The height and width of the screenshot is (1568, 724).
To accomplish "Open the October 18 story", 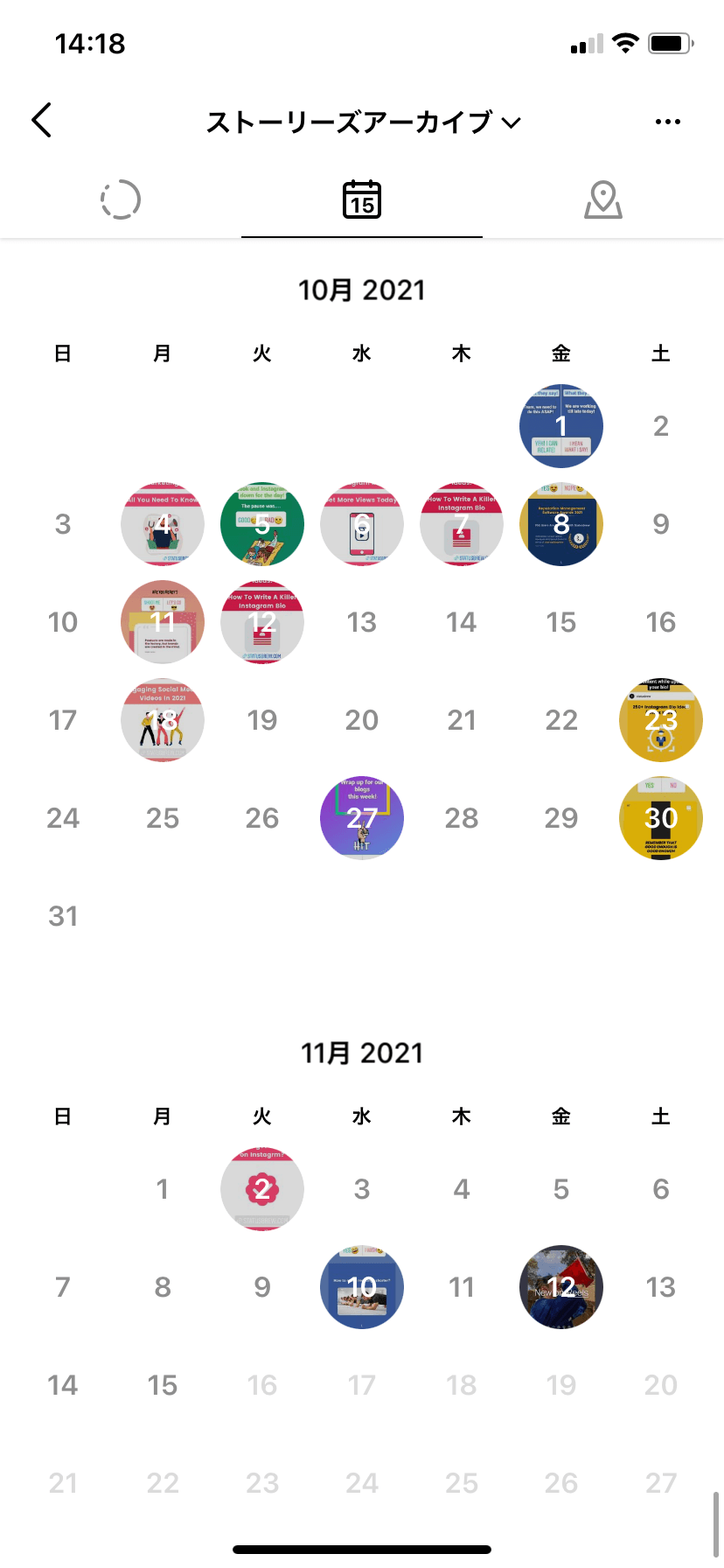I will [x=163, y=720].
